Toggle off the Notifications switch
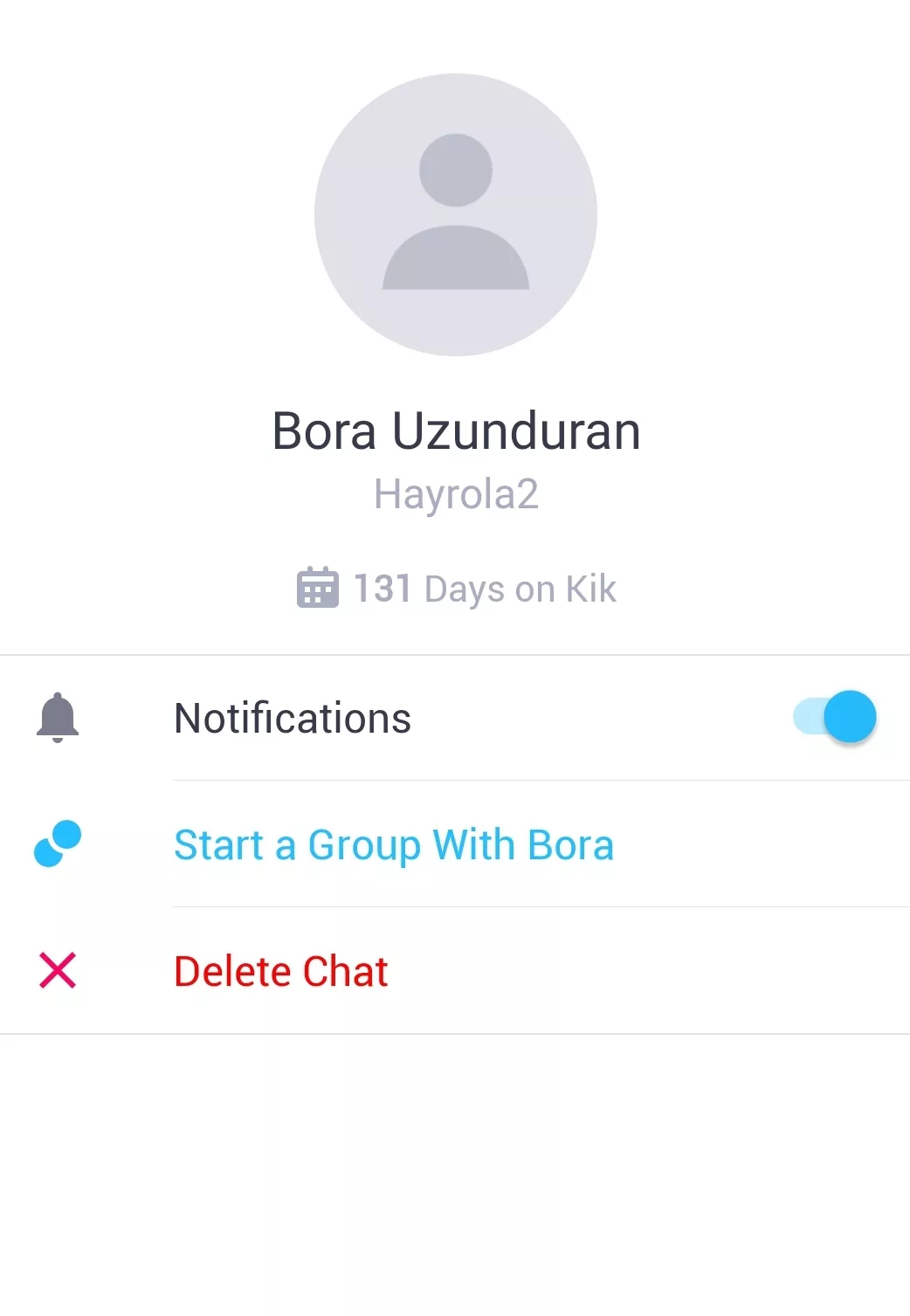 (x=835, y=717)
